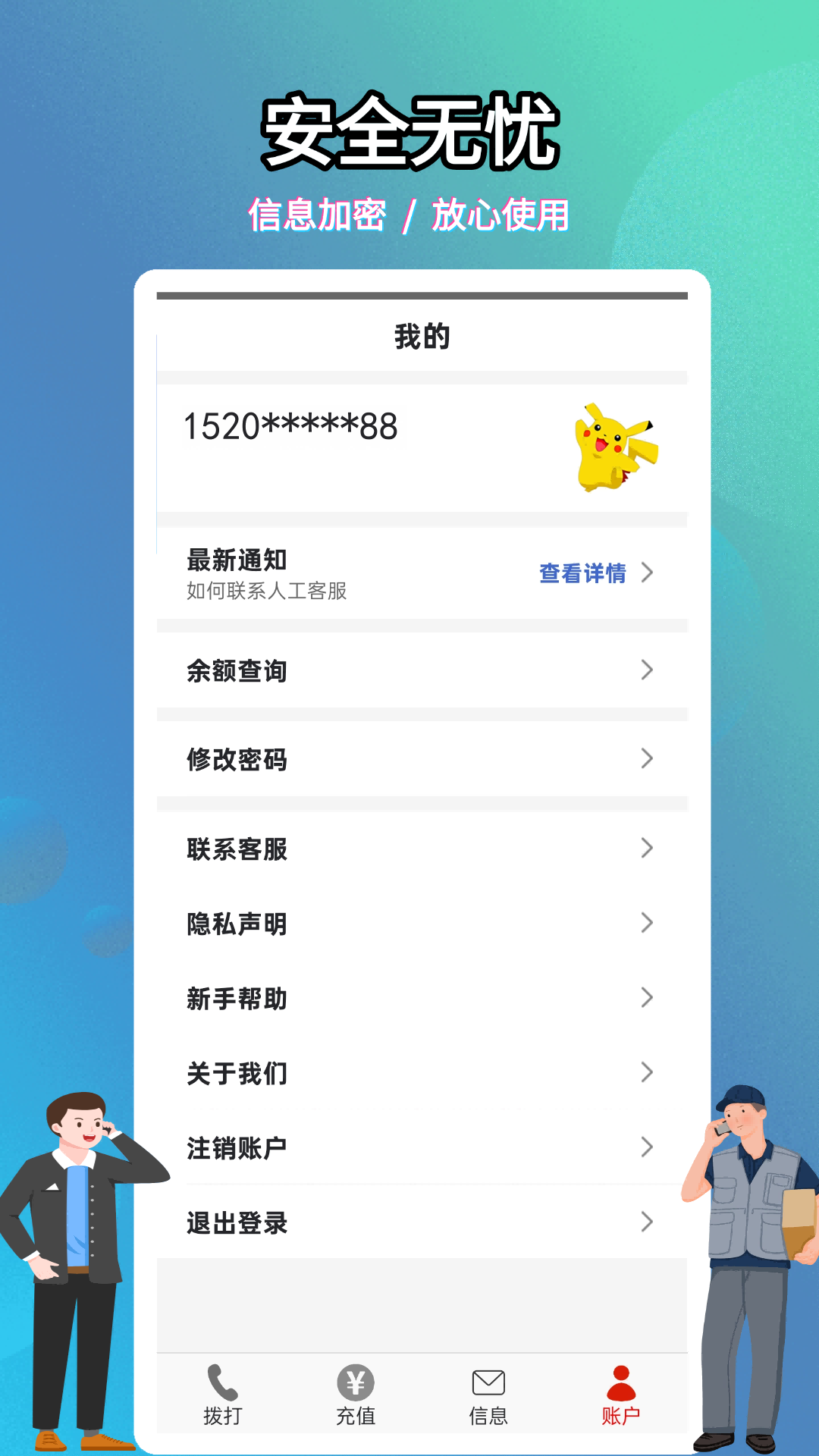Open the 关于我们 page

236,1073
